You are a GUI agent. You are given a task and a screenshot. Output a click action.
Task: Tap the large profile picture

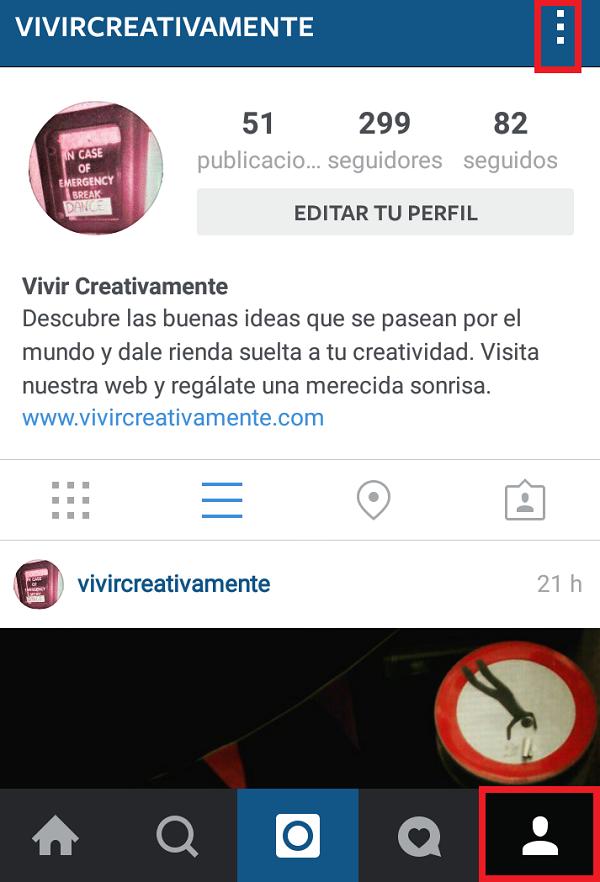[96, 168]
